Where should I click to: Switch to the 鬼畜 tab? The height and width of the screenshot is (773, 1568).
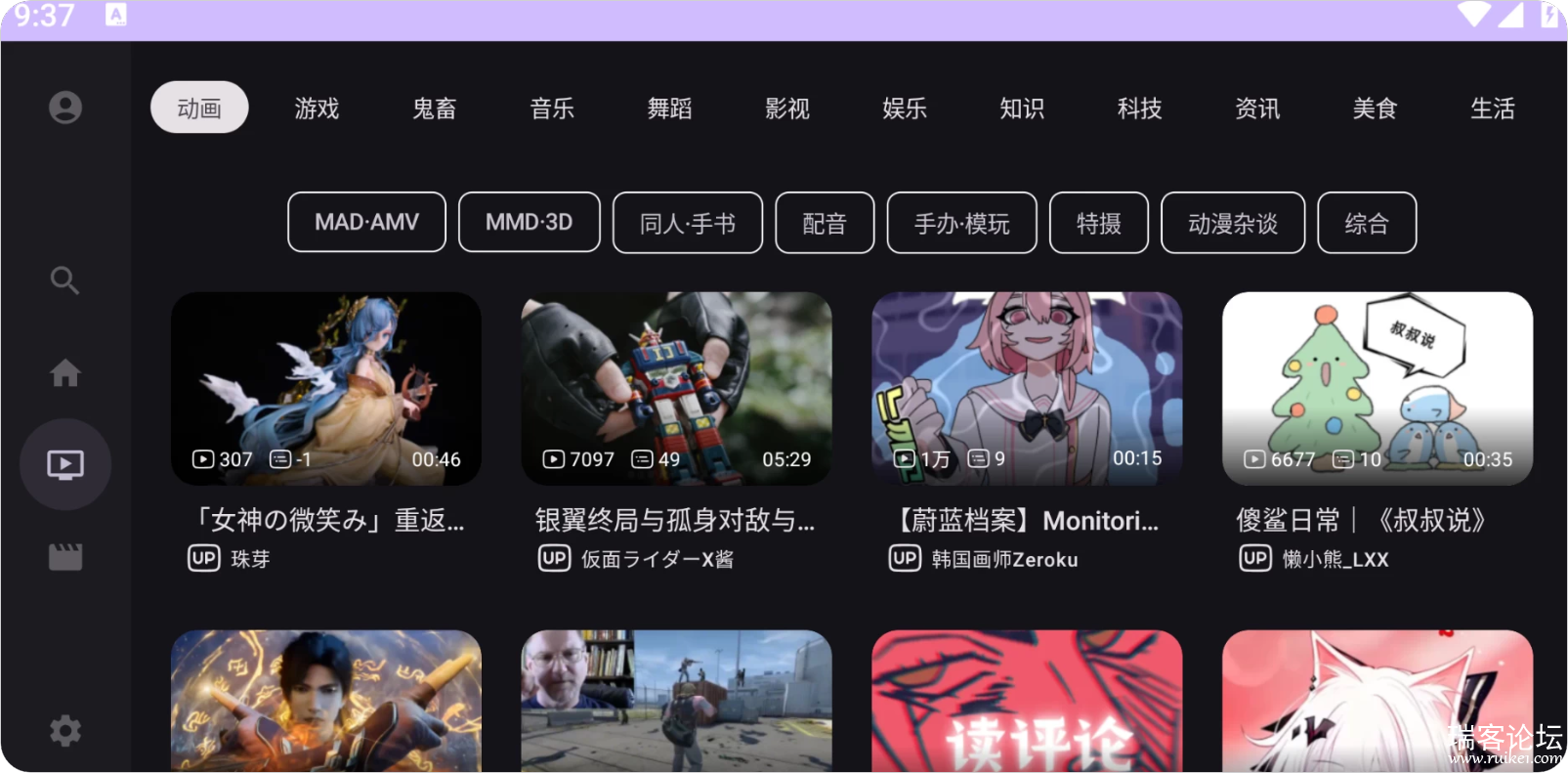(x=434, y=108)
